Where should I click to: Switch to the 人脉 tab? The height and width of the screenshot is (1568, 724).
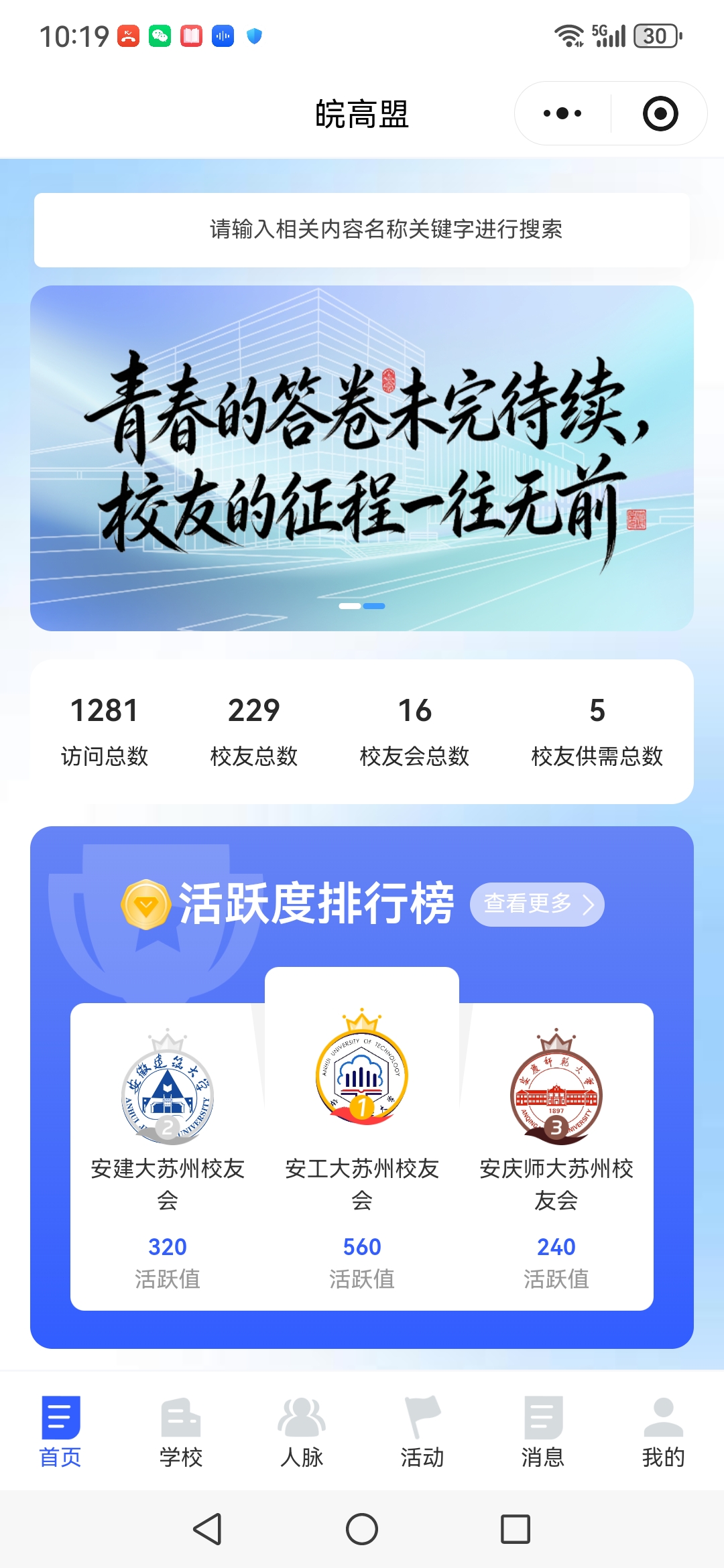[302, 1431]
